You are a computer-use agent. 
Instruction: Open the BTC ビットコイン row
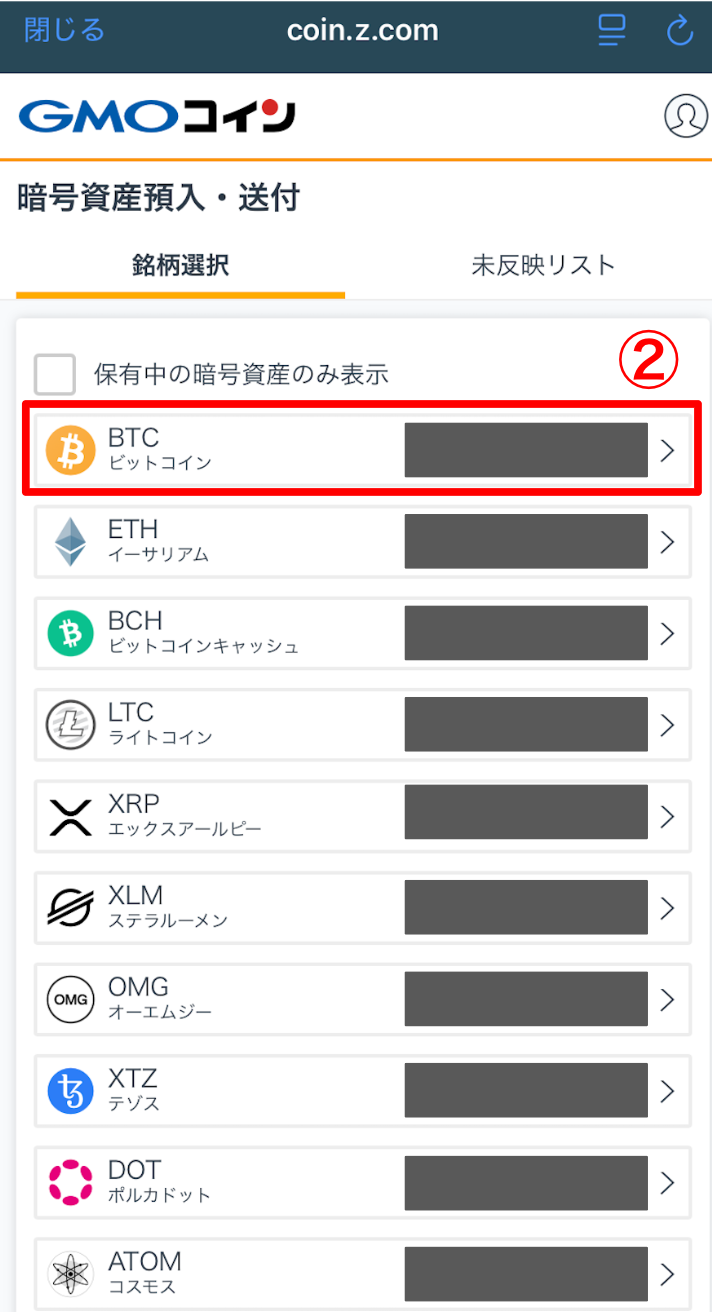pyautogui.click(x=362, y=450)
